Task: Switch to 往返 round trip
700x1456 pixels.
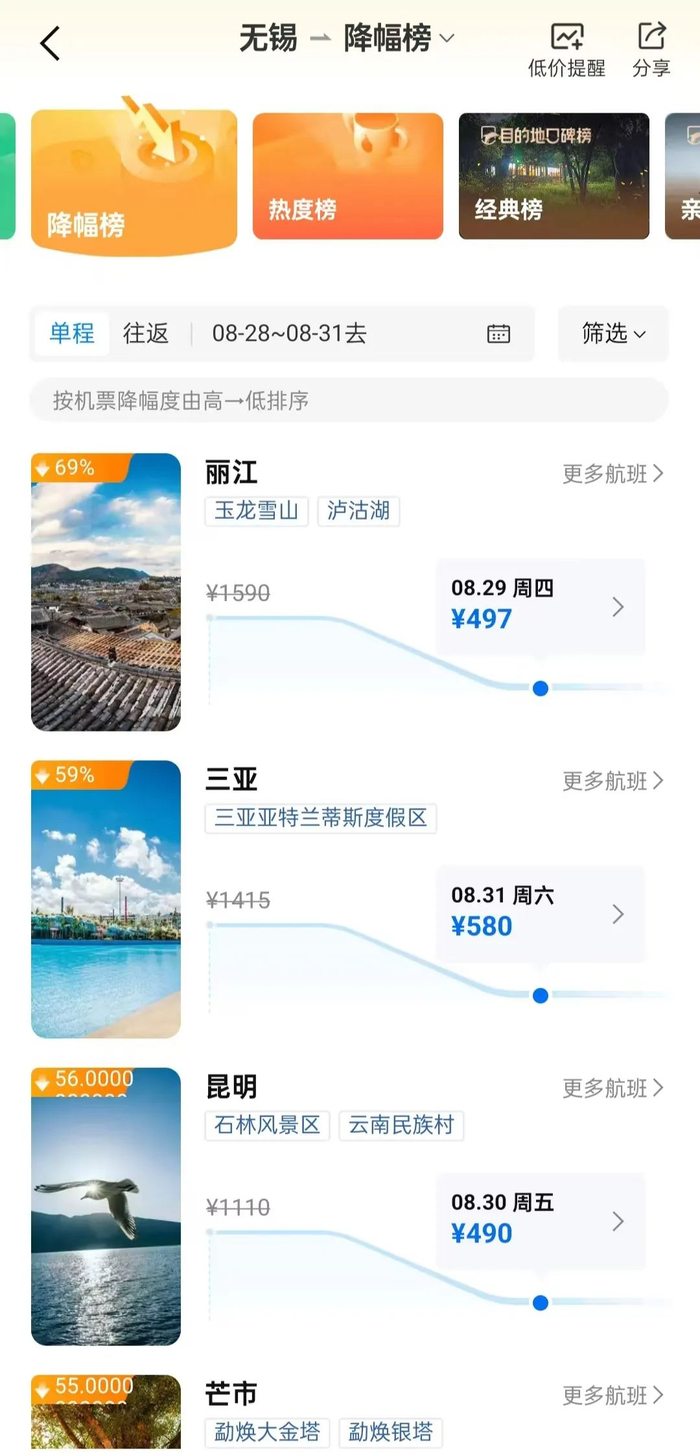Action: (146, 333)
